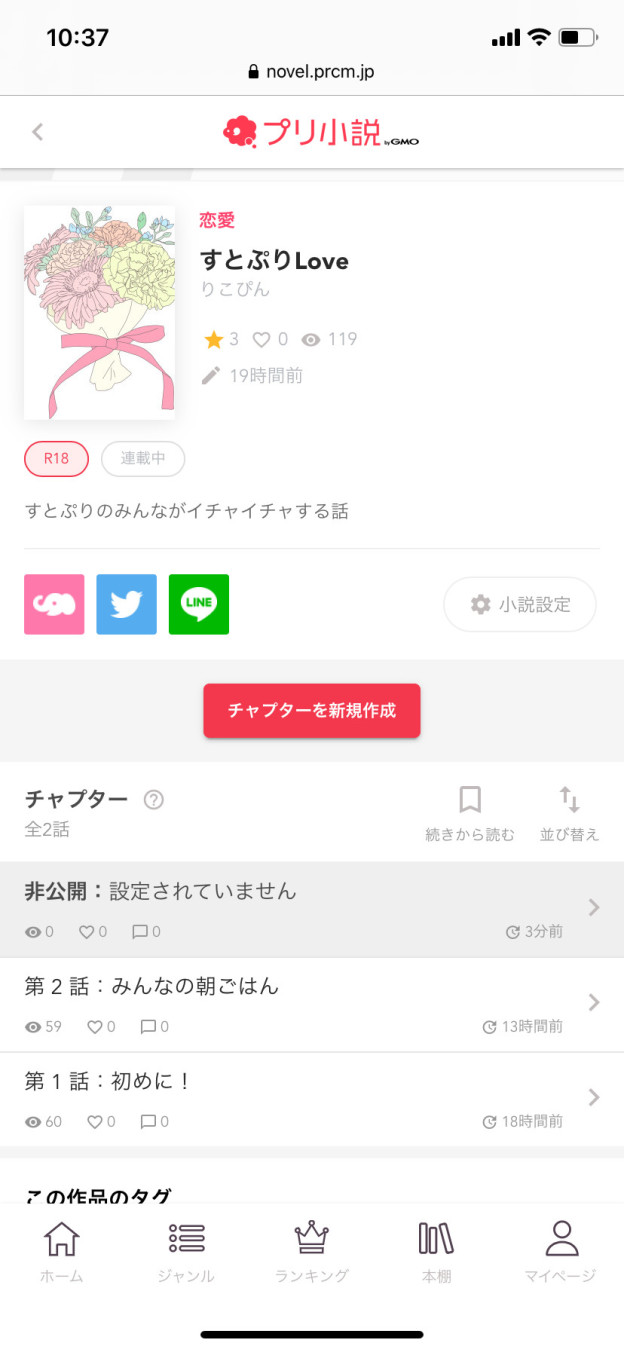This screenshot has width=624, height=1346.
Task: Switch to the マイページ tab
Action: point(561,1252)
